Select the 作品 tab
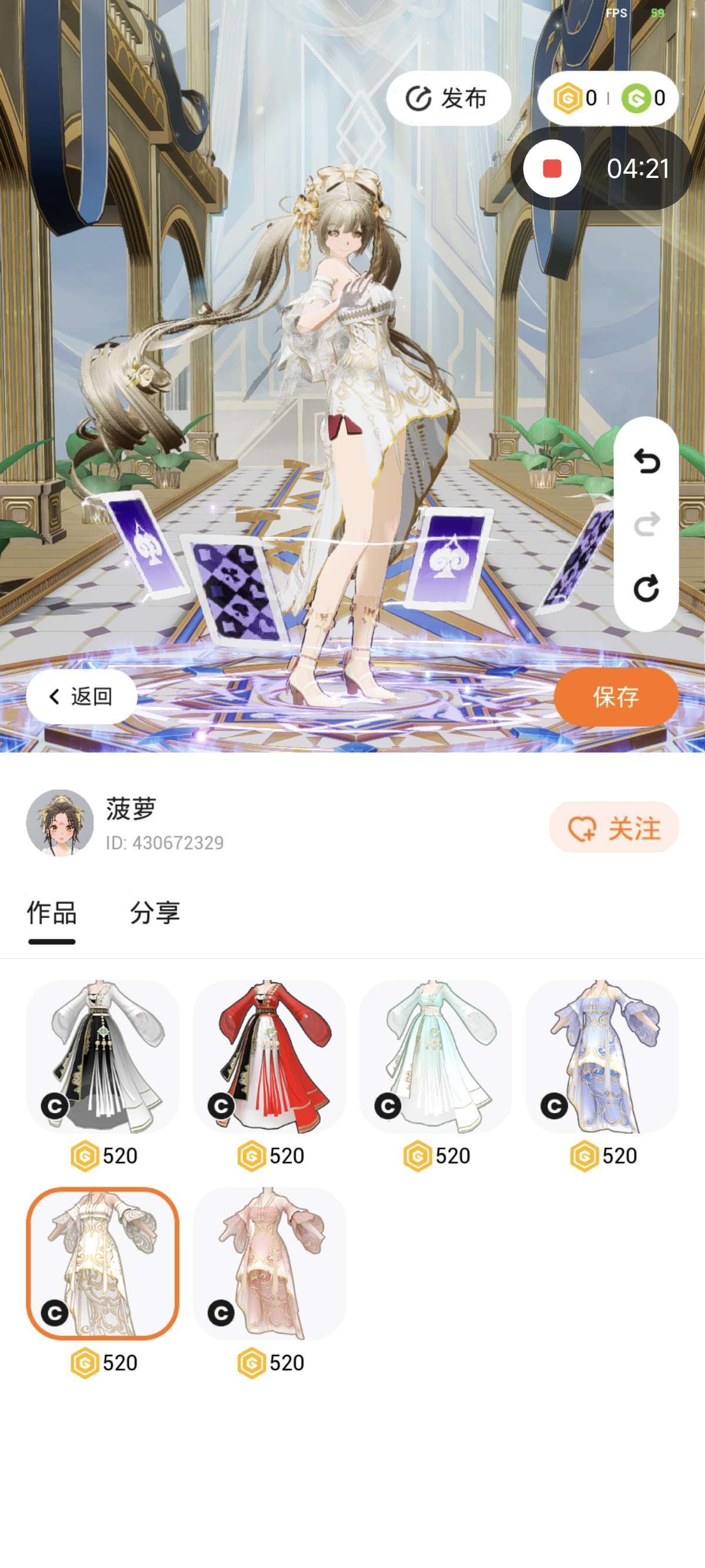This screenshot has width=705, height=1568. 52,913
